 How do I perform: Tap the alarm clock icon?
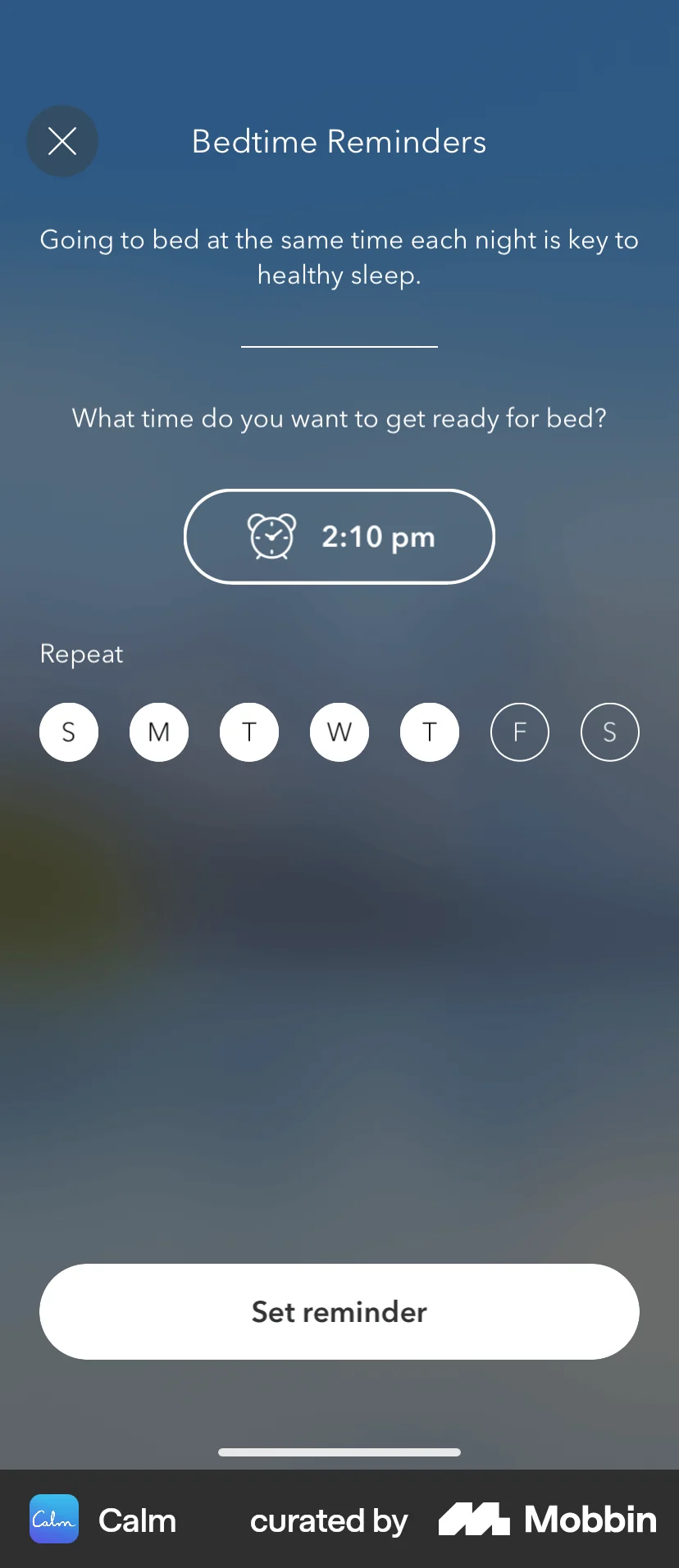point(271,536)
